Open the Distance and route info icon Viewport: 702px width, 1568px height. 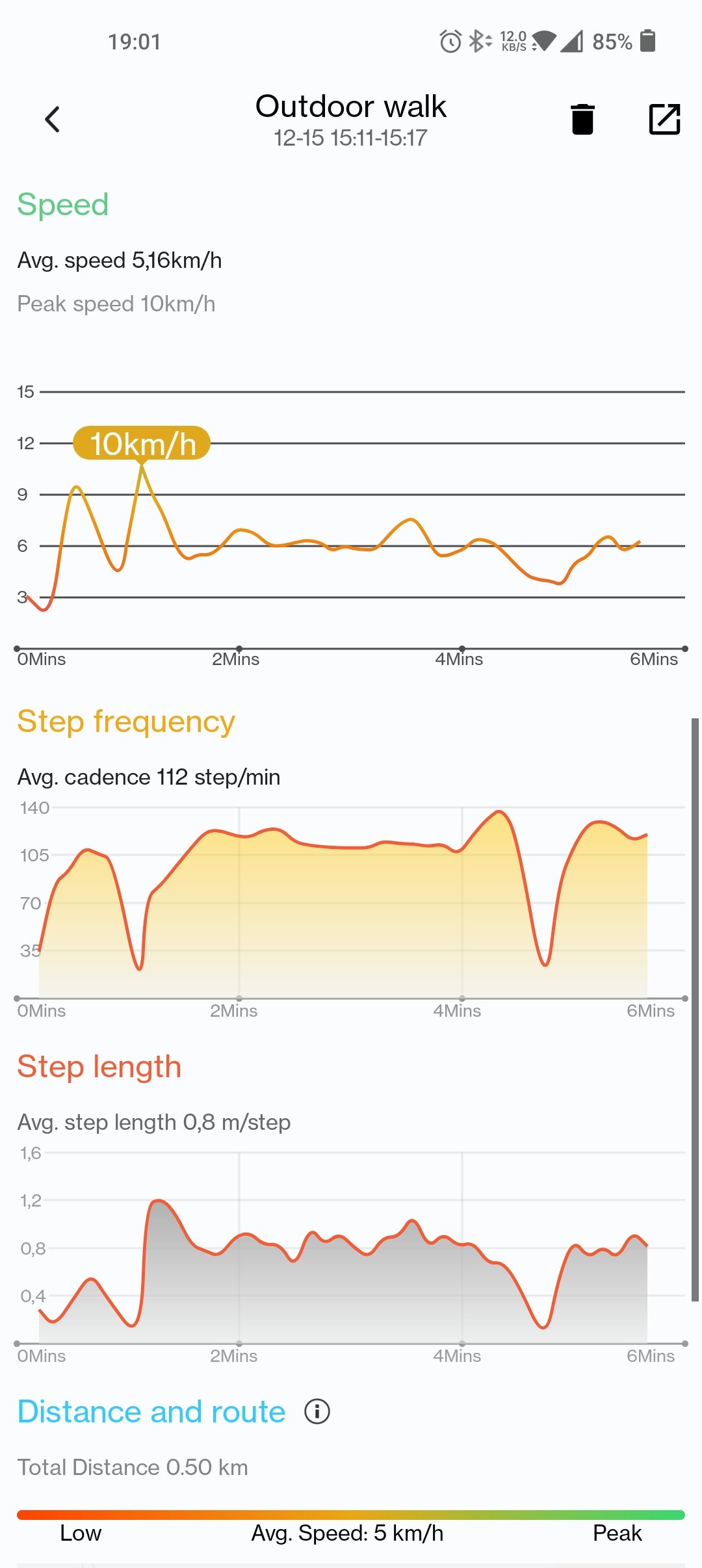(317, 1411)
